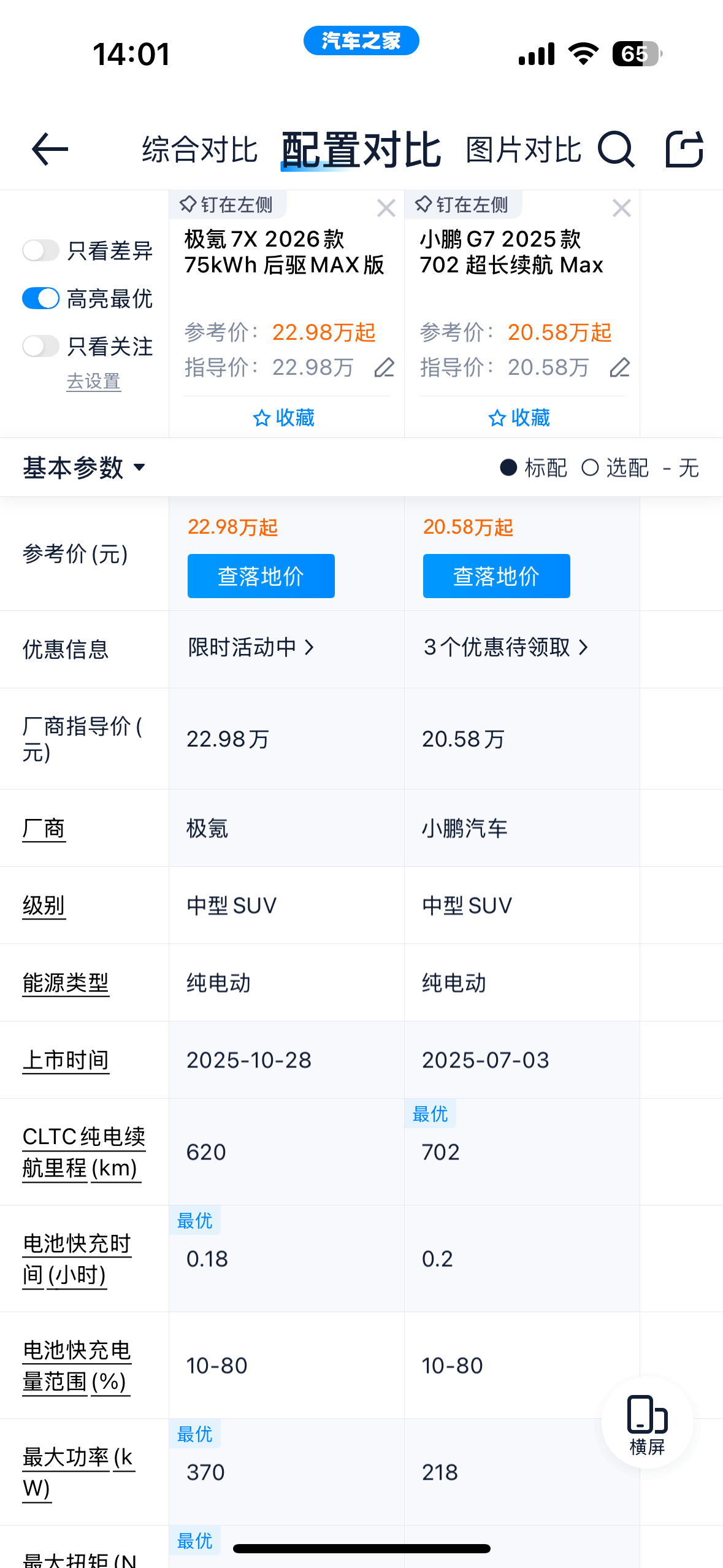The width and height of the screenshot is (723, 1568).
Task: Disable the 高亮最优 toggle
Action: (x=40, y=299)
